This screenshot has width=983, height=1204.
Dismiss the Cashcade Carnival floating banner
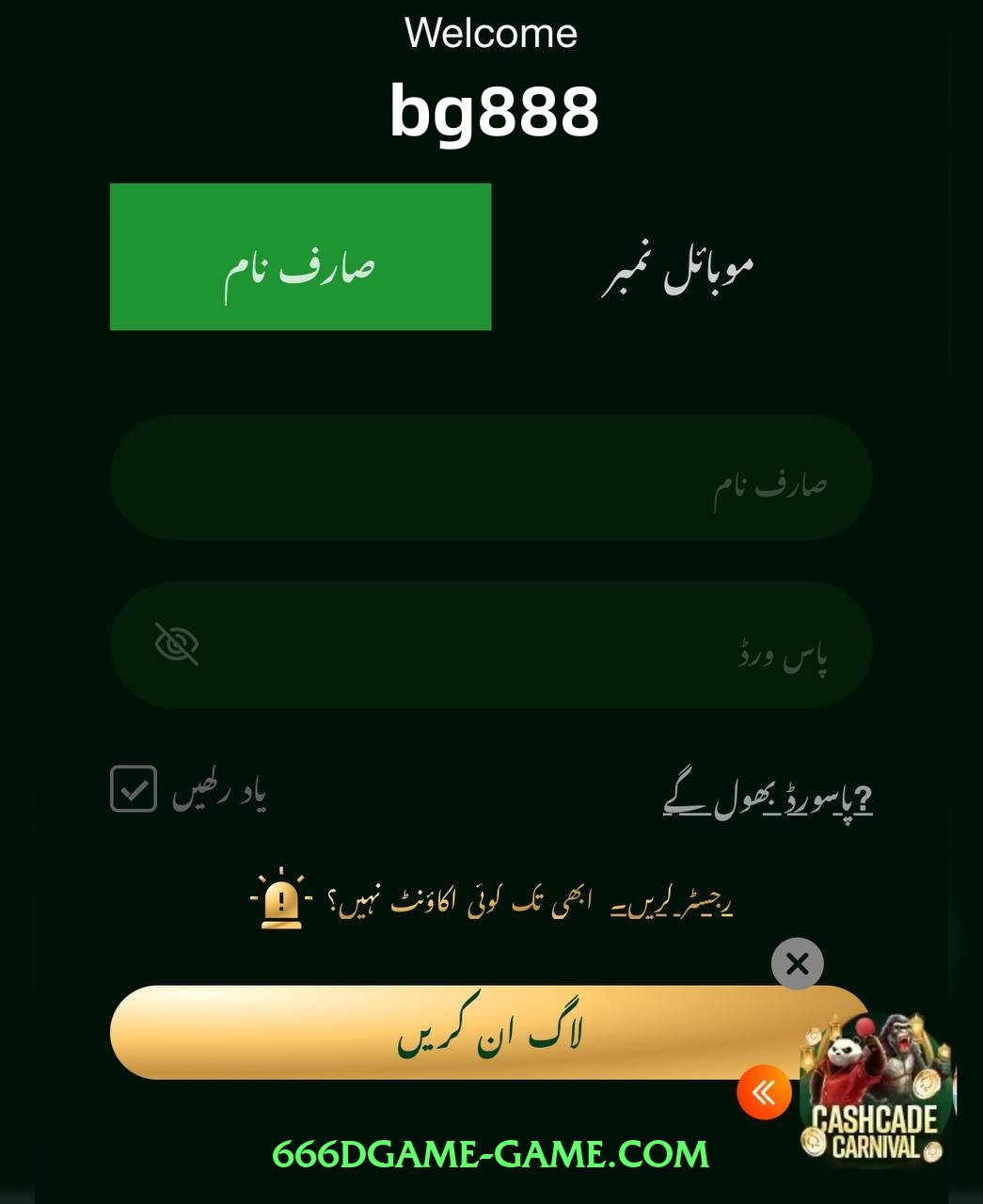tap(797, 963)
